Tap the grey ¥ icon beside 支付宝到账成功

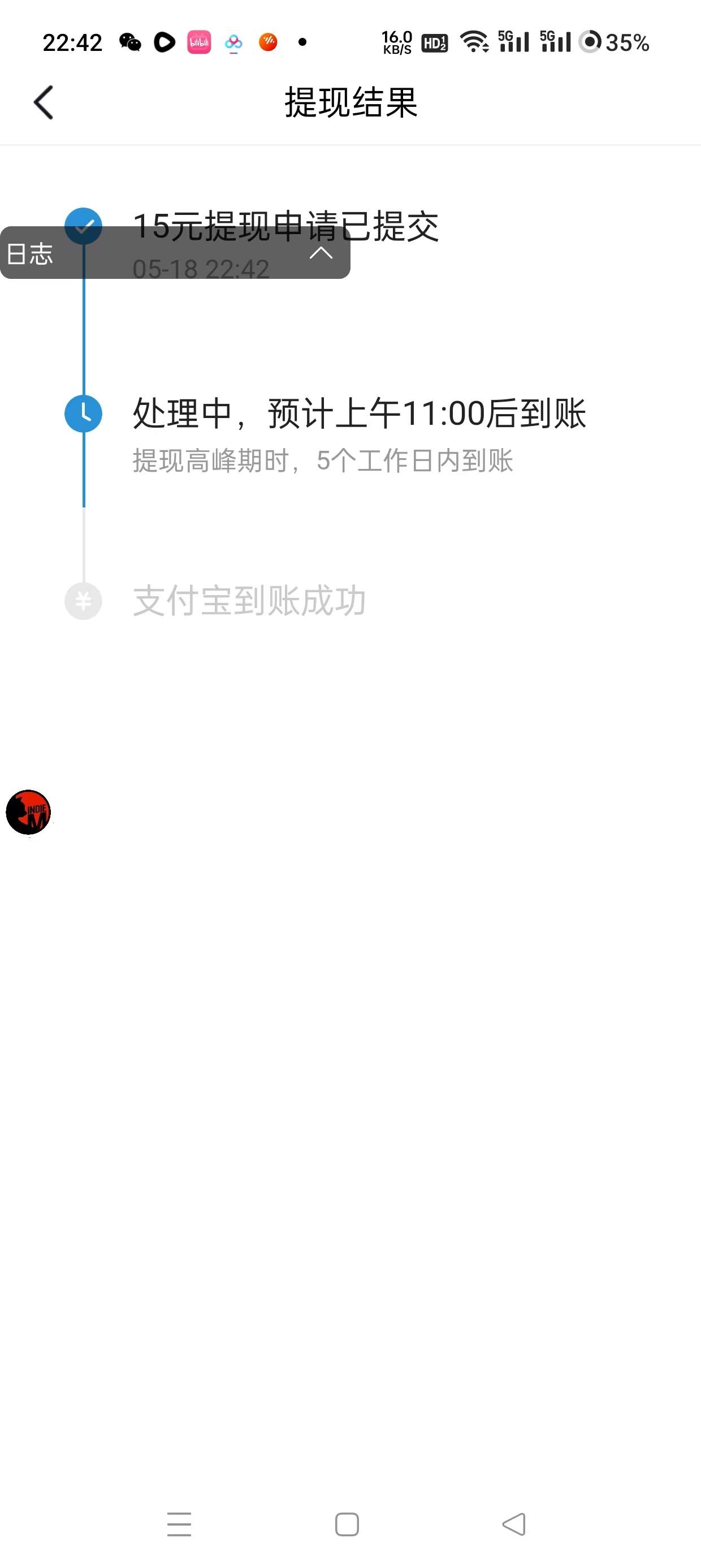pos(83,601)
